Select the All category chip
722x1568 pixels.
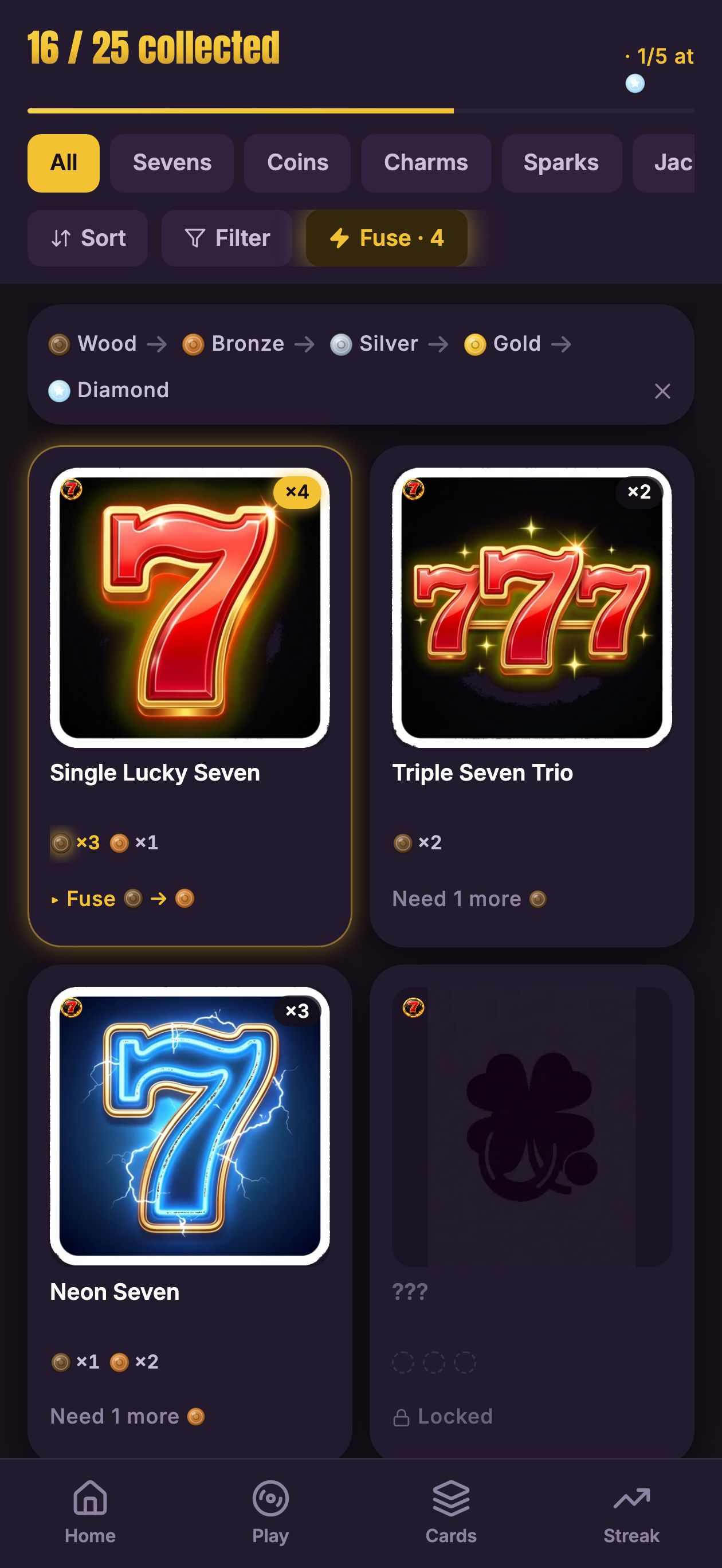click(x=63, y=163)
